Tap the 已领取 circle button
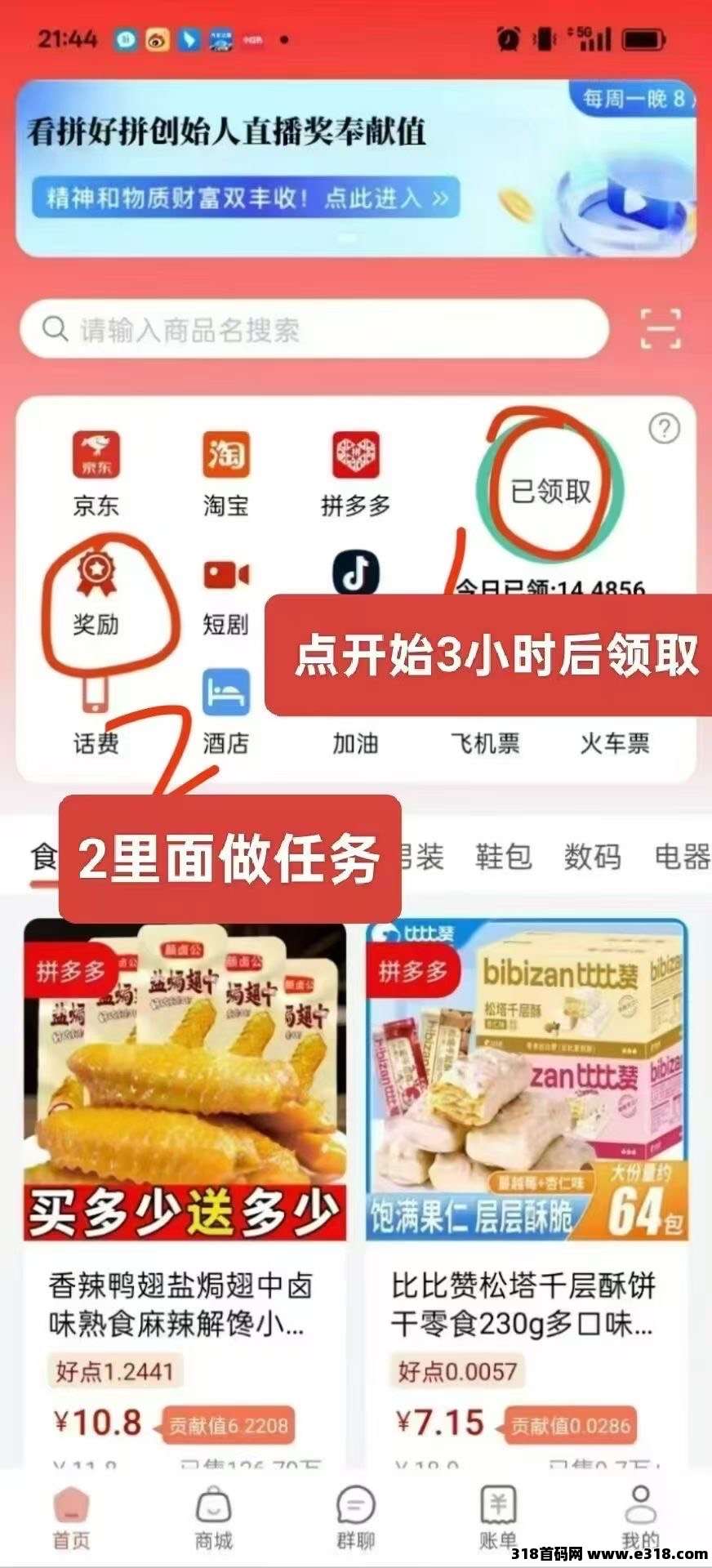Image resolution: width=712 pixels, height=1568 pixels. 551,491
